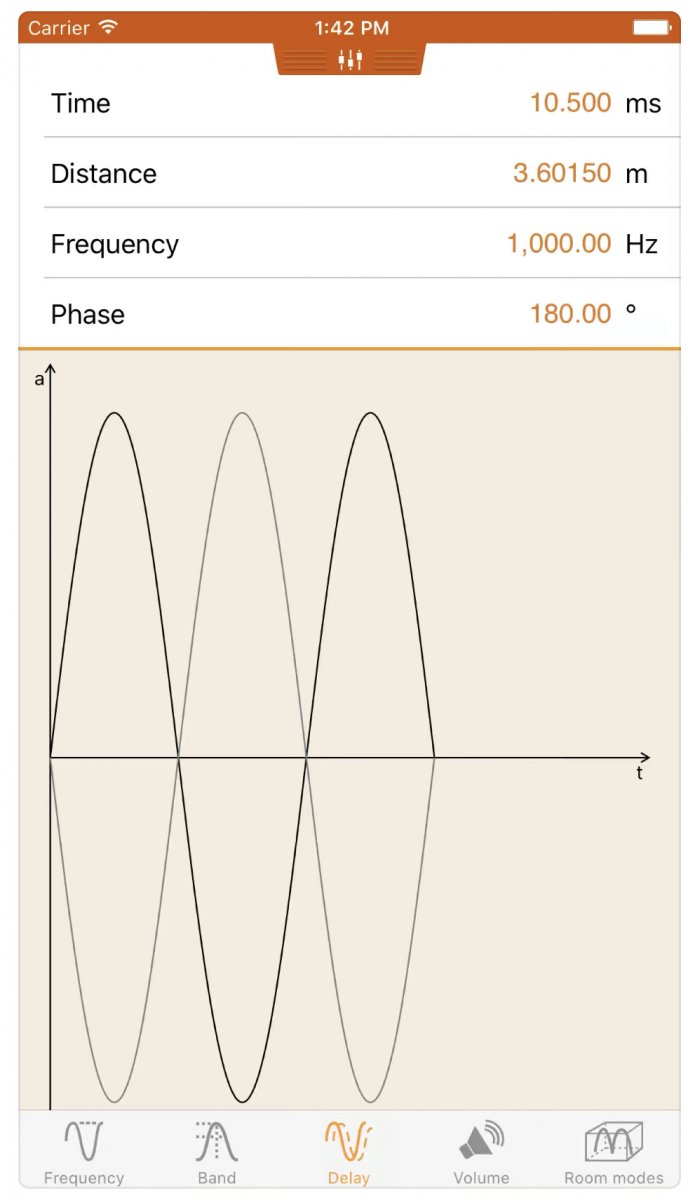688x1200 pixels.
Task: Open the Room modes tab
Action: [x=613, y=1152]
